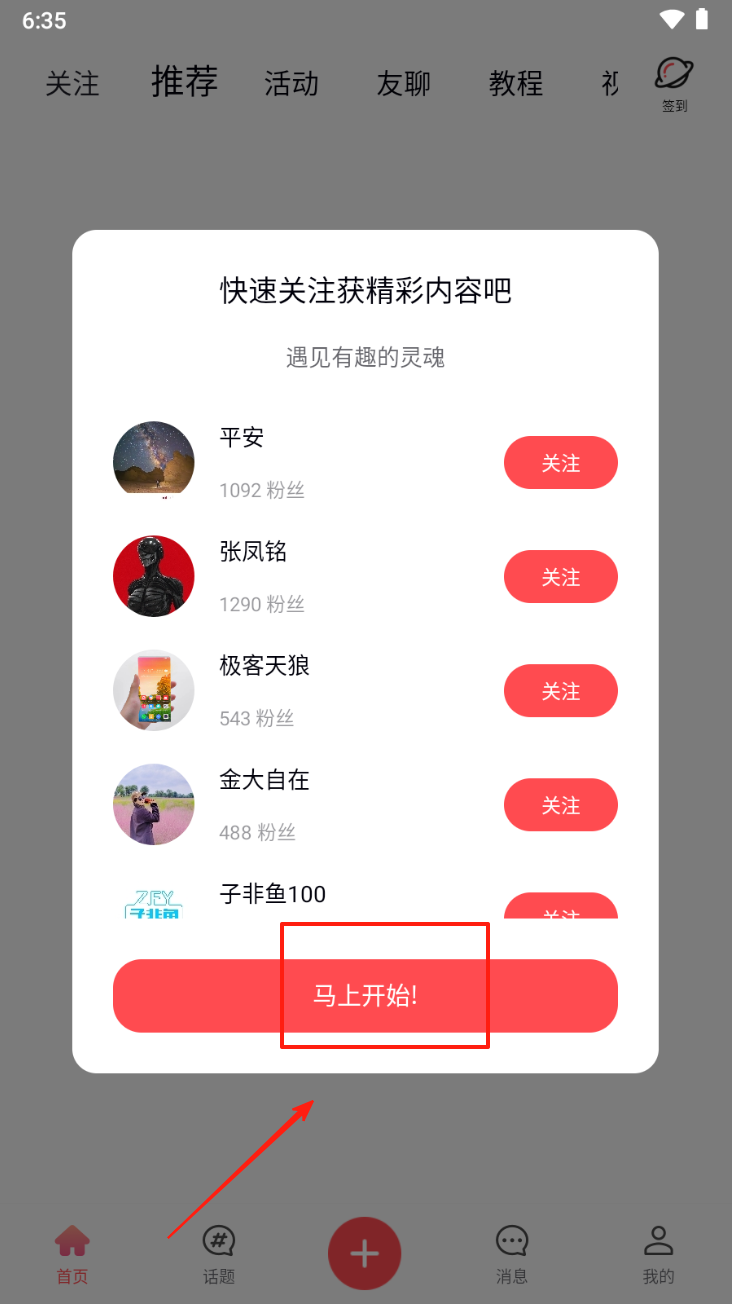
Task: Follow the user 金大自在
Action: pyautogui.click(x=560, y=805)
